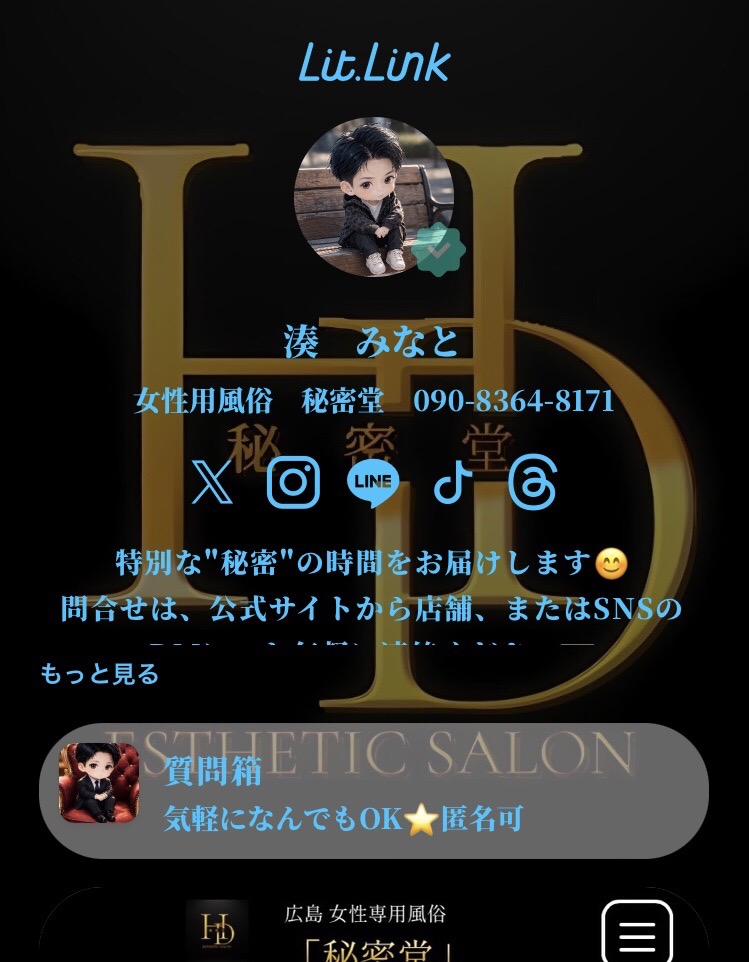749x962 pixels.
Task: Tap the Lit.Link logo at top
Action: (x=374, y=64)
